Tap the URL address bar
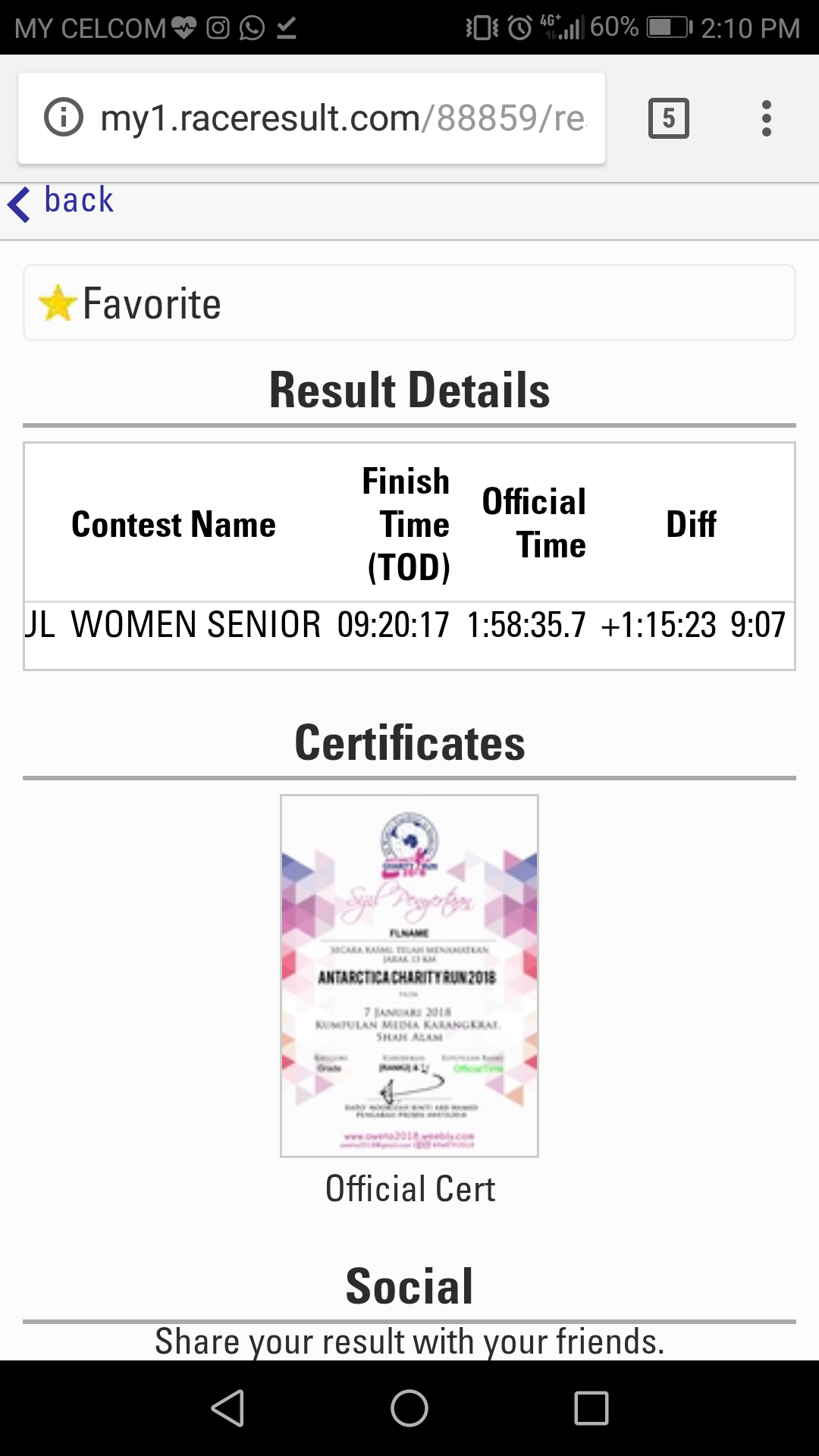Screen dimensions: 819x1456 click(x=312, y=118)
